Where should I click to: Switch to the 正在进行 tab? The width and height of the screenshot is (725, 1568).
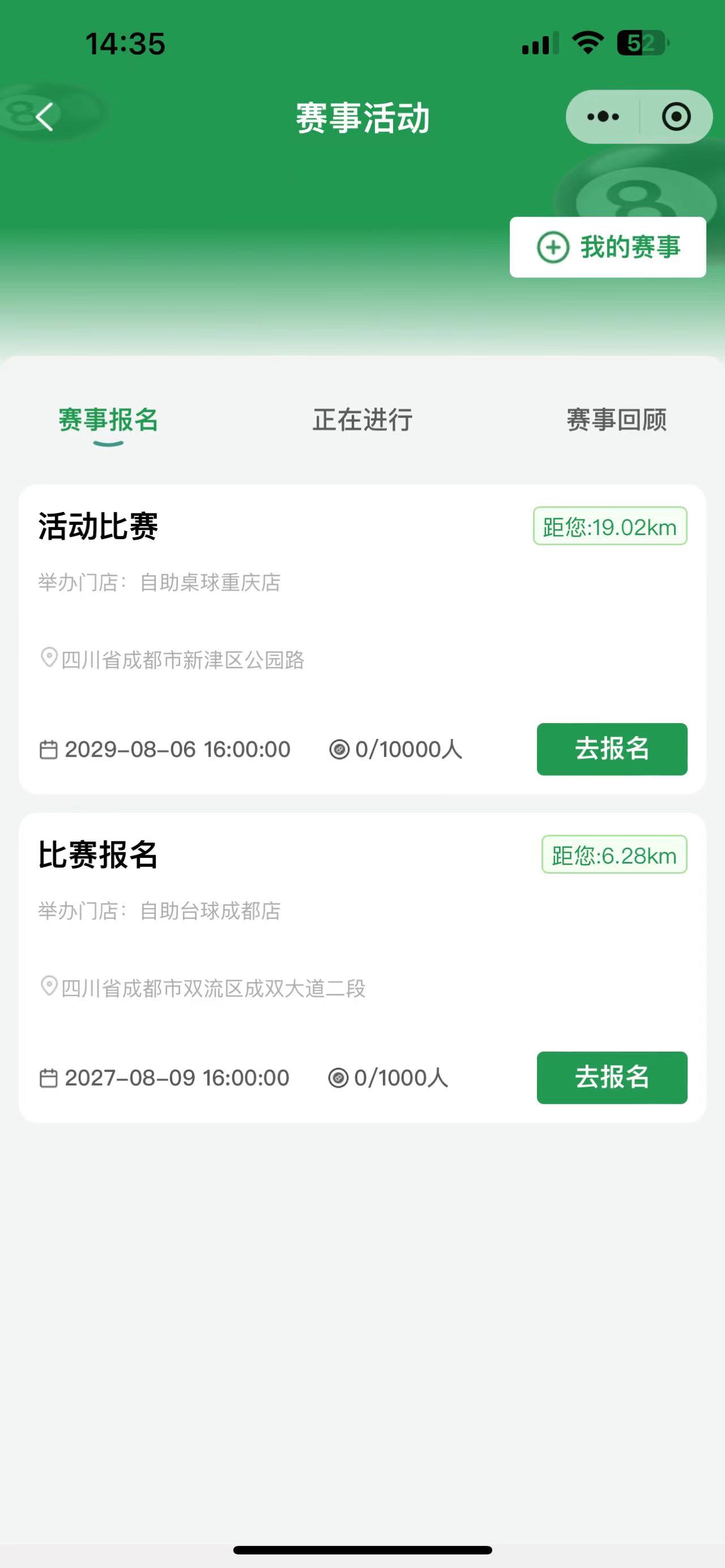click(362, 420)
